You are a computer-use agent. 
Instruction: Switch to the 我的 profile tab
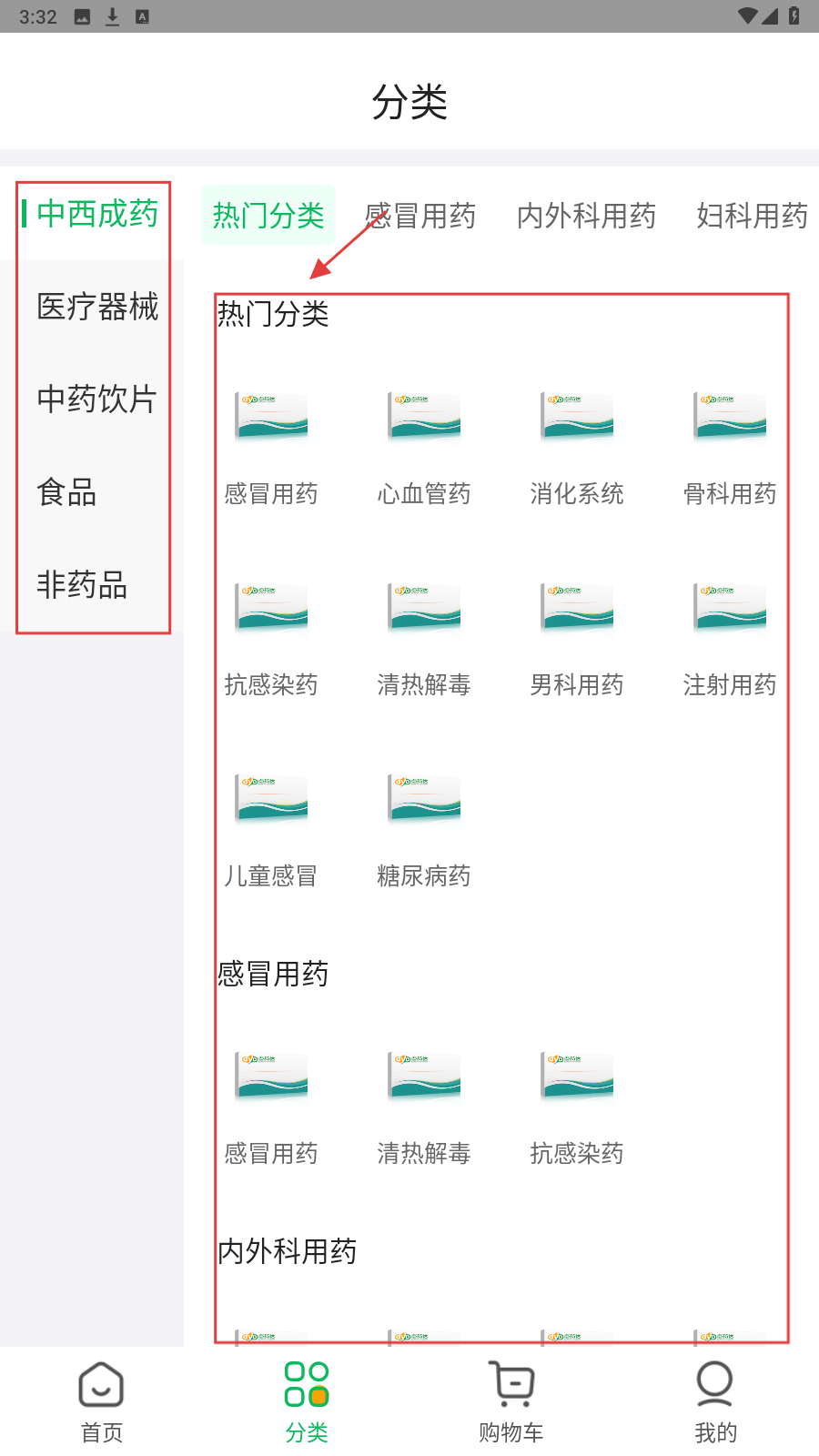click(x=716, y=1402)
